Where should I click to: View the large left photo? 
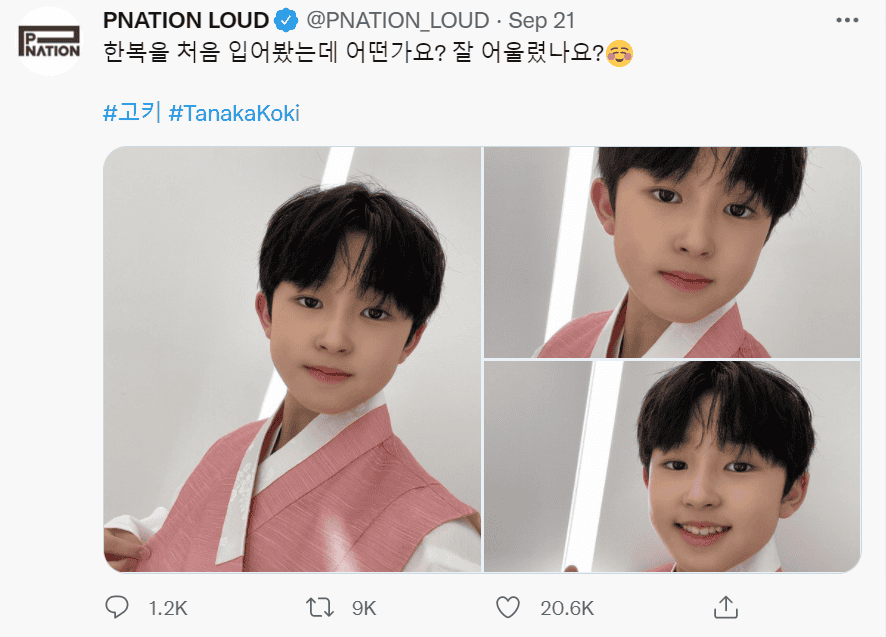click(292, 360)
